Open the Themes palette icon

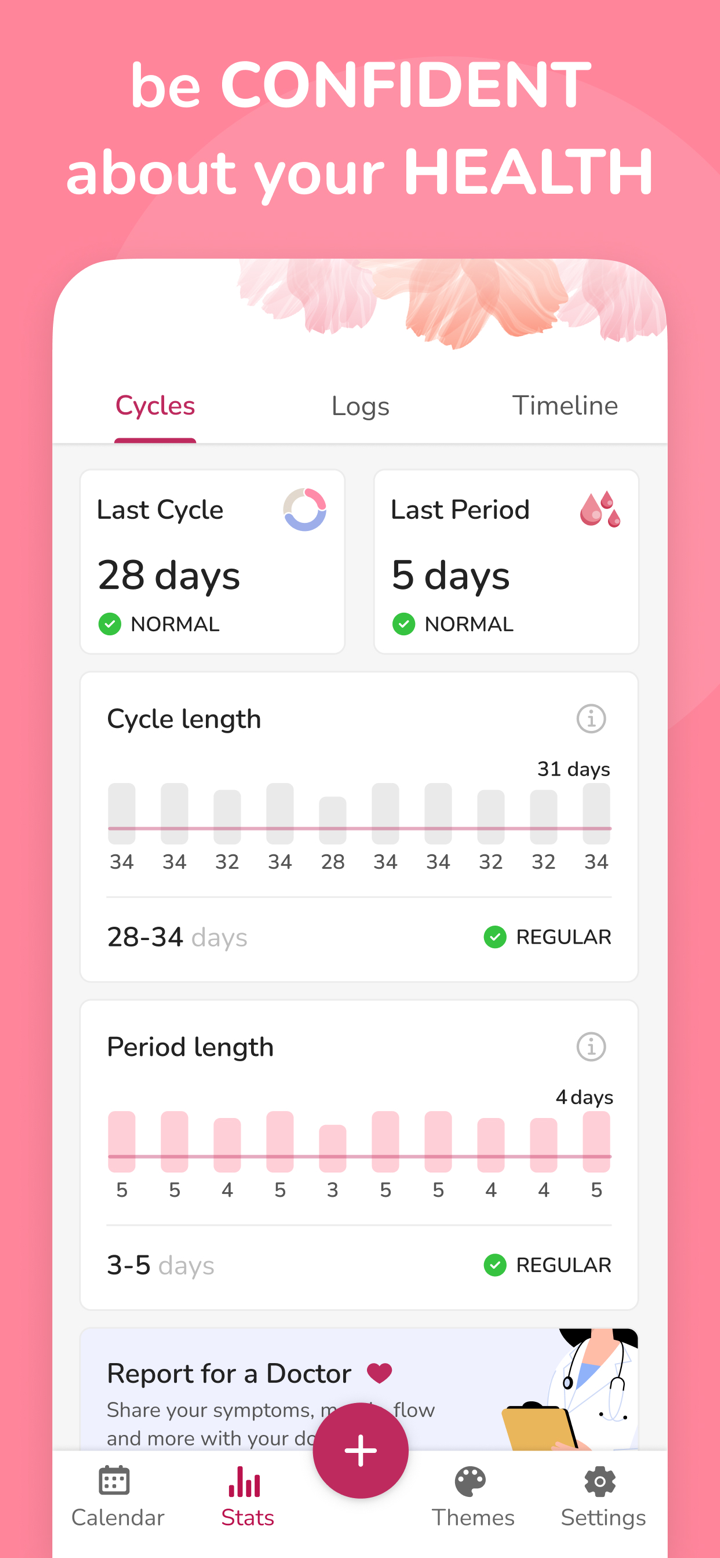(470, 1480)
